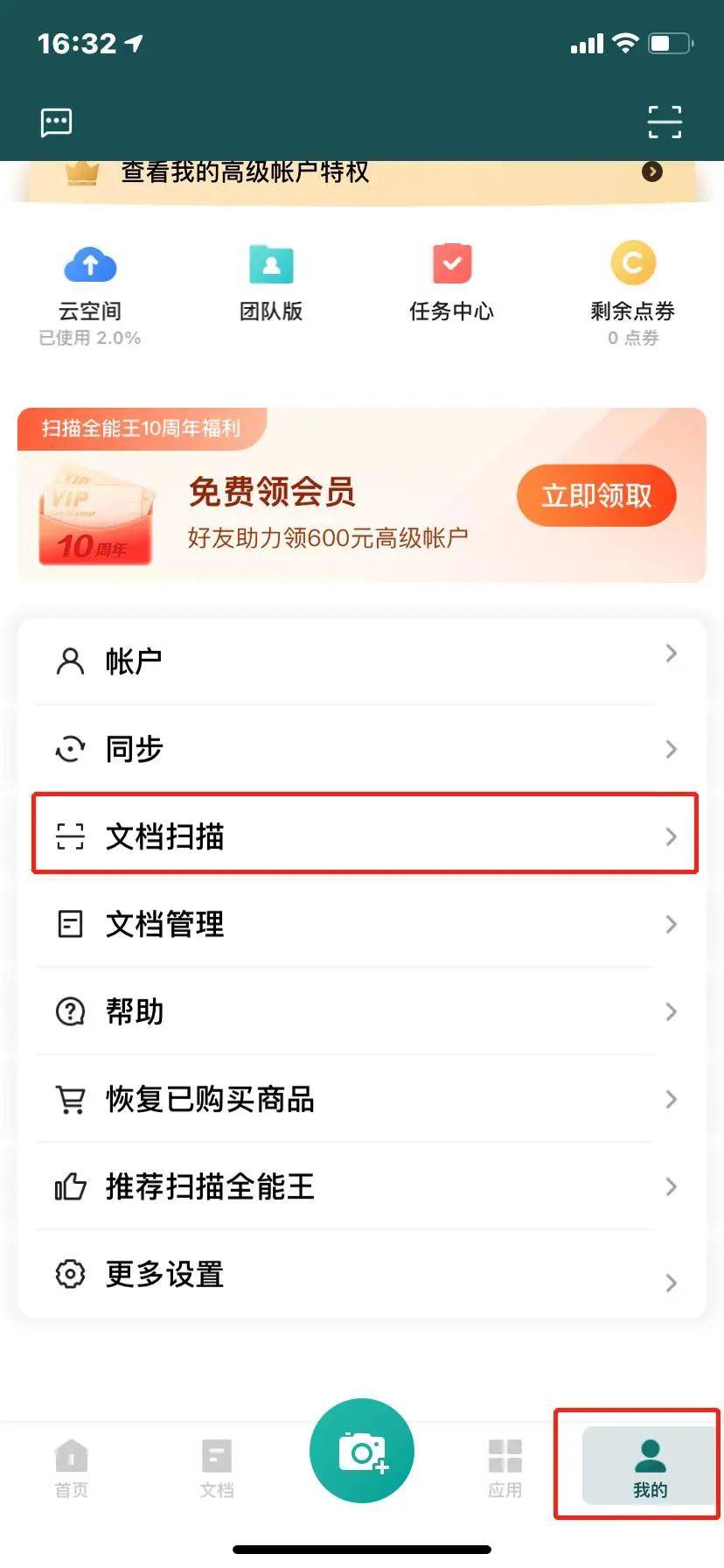Screen dimensions: 724x1568
Task: Start a new scan with camera button
Action: (x=362, y=1451)
